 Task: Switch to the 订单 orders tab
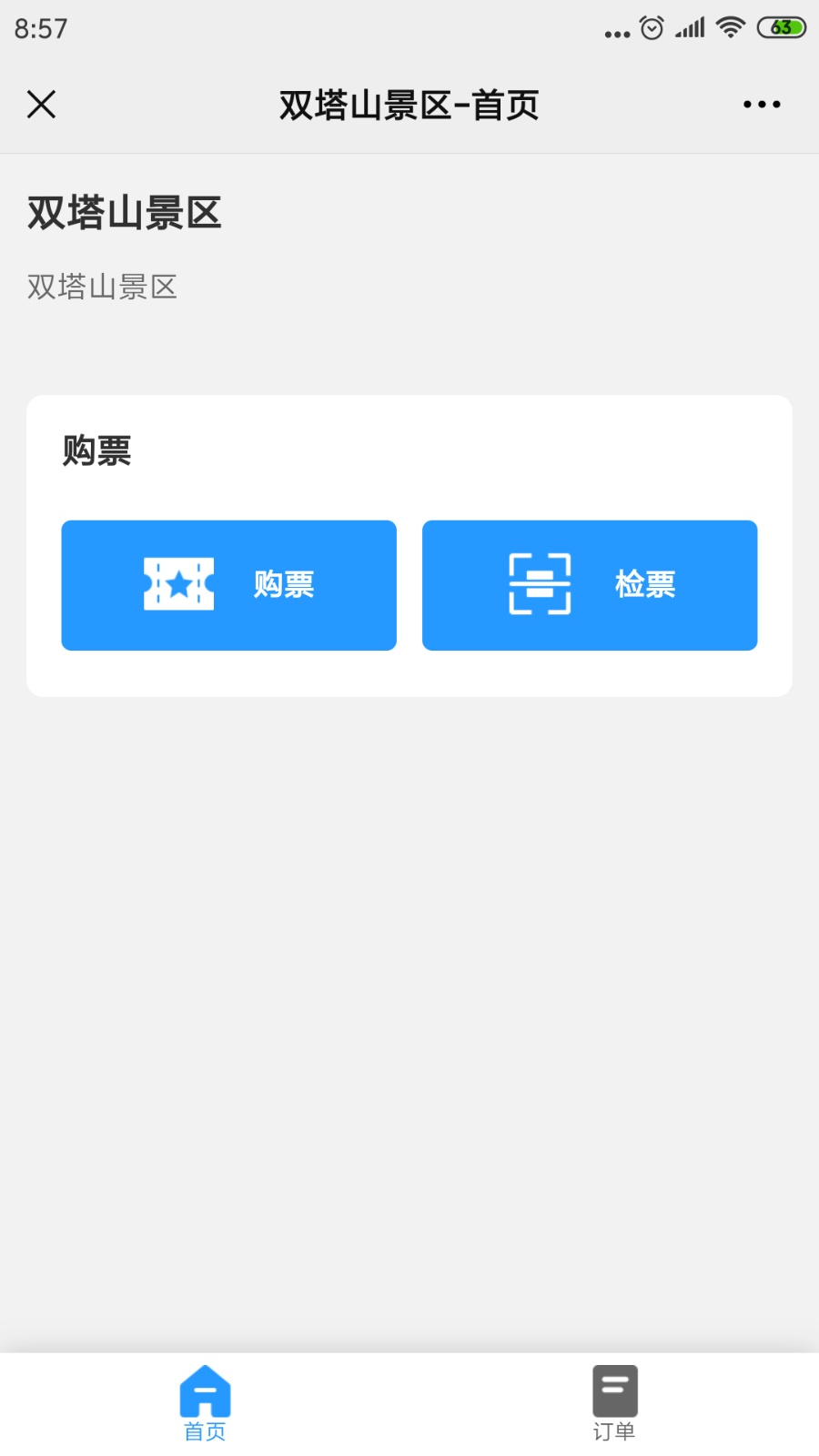(x=614, y=1403)
